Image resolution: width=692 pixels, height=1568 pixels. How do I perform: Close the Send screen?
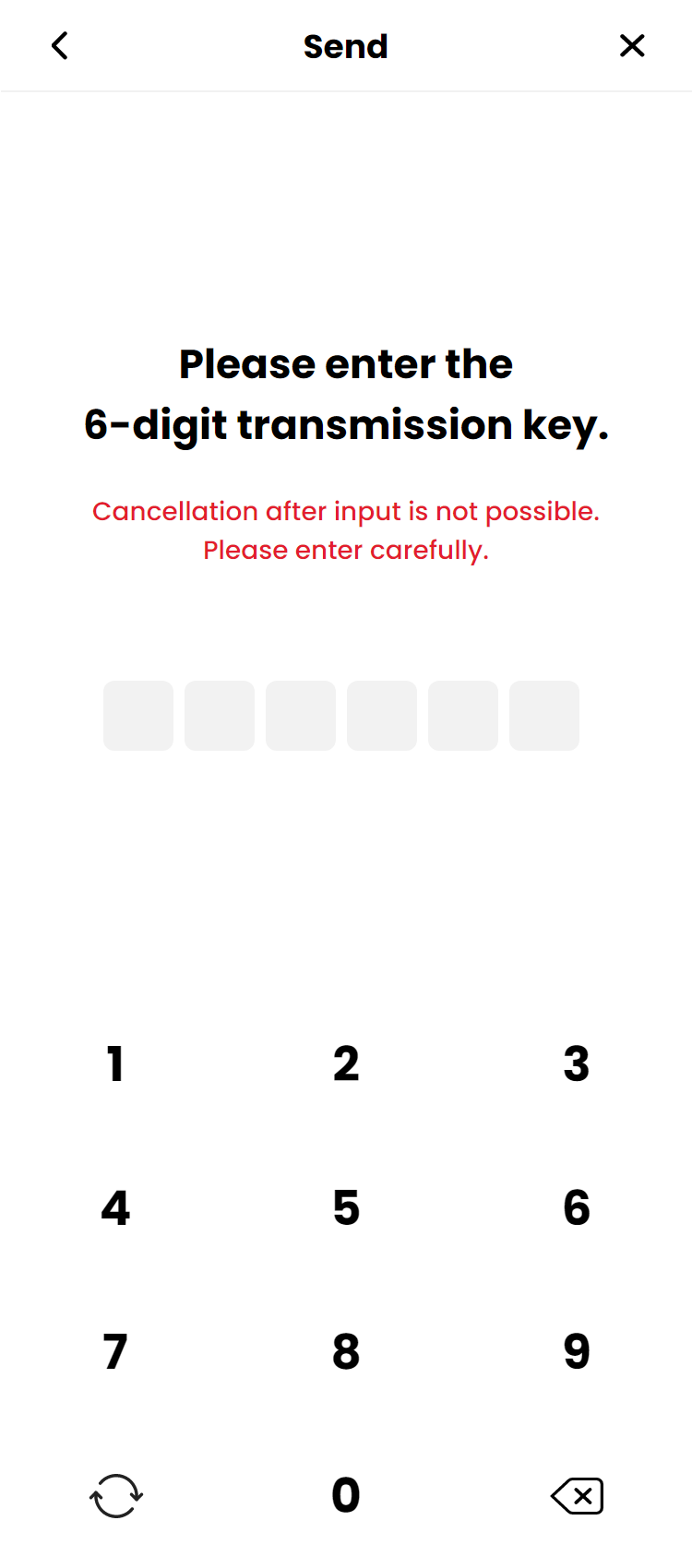[x=632, y=46]
